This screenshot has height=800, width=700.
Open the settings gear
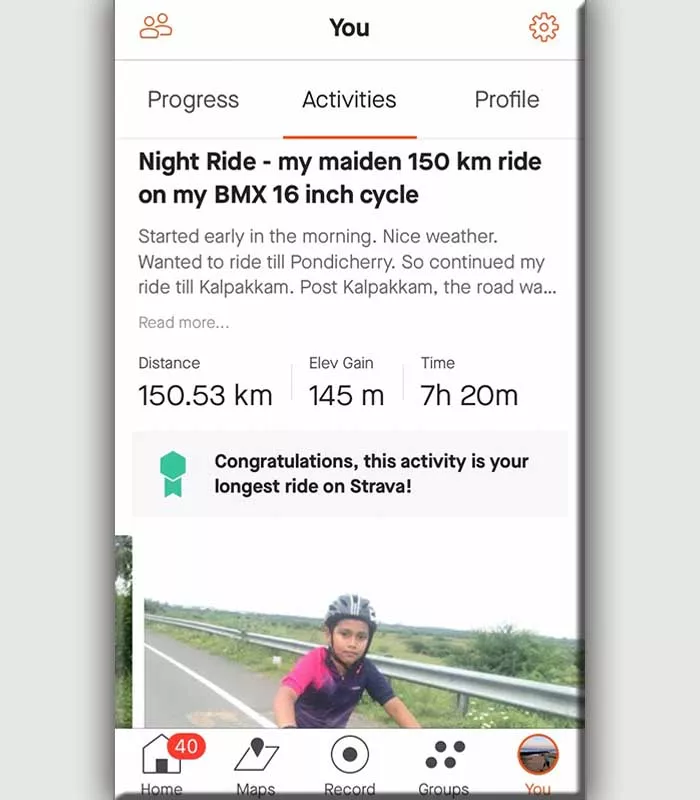tap(543, 27)
